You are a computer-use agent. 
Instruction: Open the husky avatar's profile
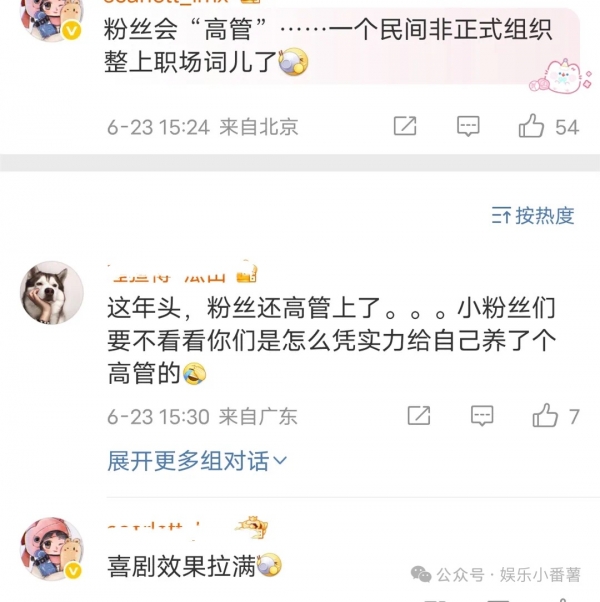coord(51,294)
